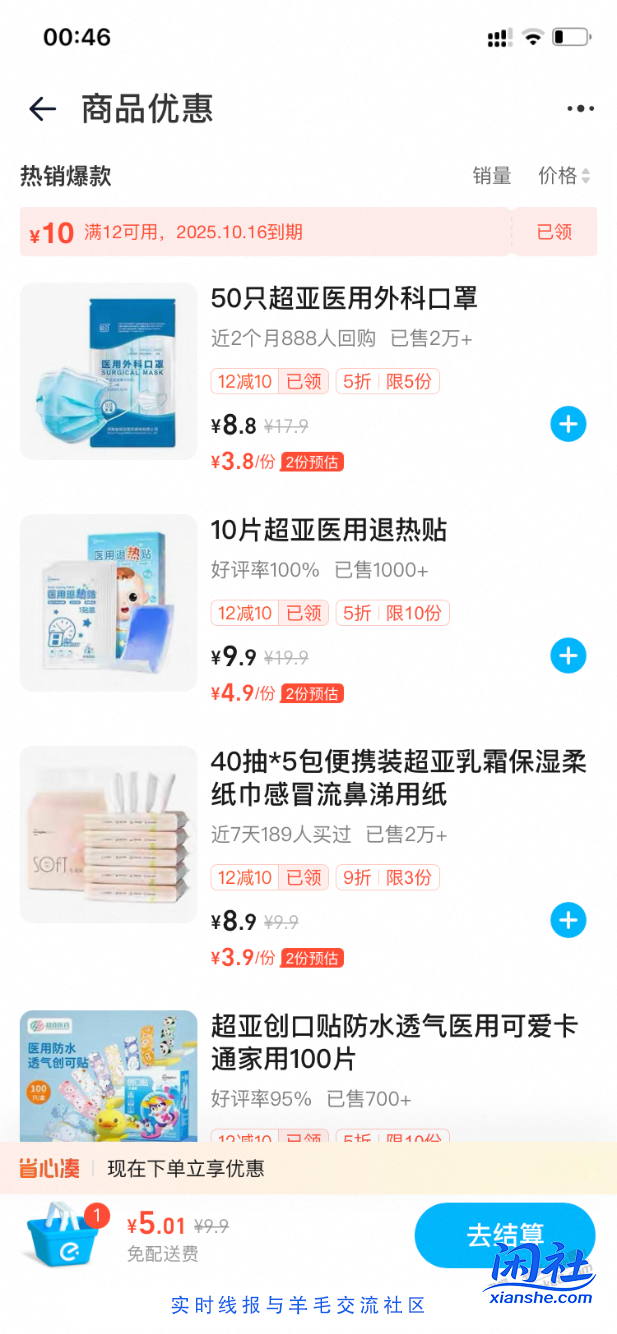
Task: View 10片超亚医用退热贴 product
Action: 328,530
